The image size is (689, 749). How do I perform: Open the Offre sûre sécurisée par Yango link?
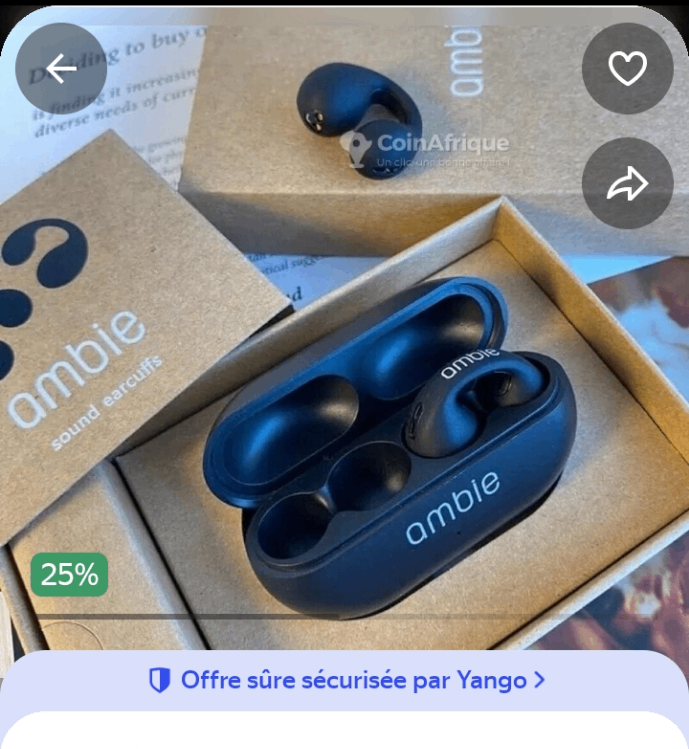tap(346, 681)
